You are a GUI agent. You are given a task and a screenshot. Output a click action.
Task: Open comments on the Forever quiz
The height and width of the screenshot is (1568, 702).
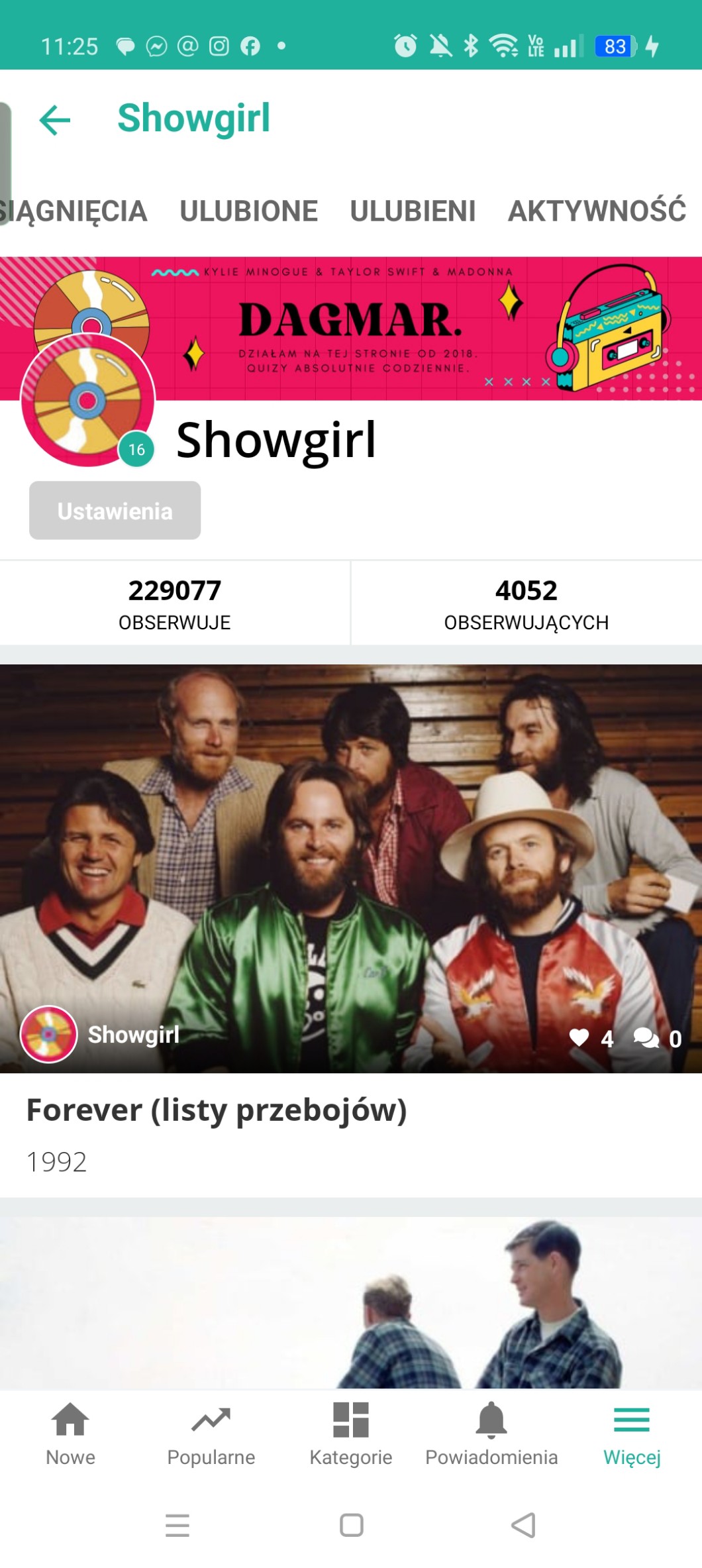click(x=646, y=1037)
